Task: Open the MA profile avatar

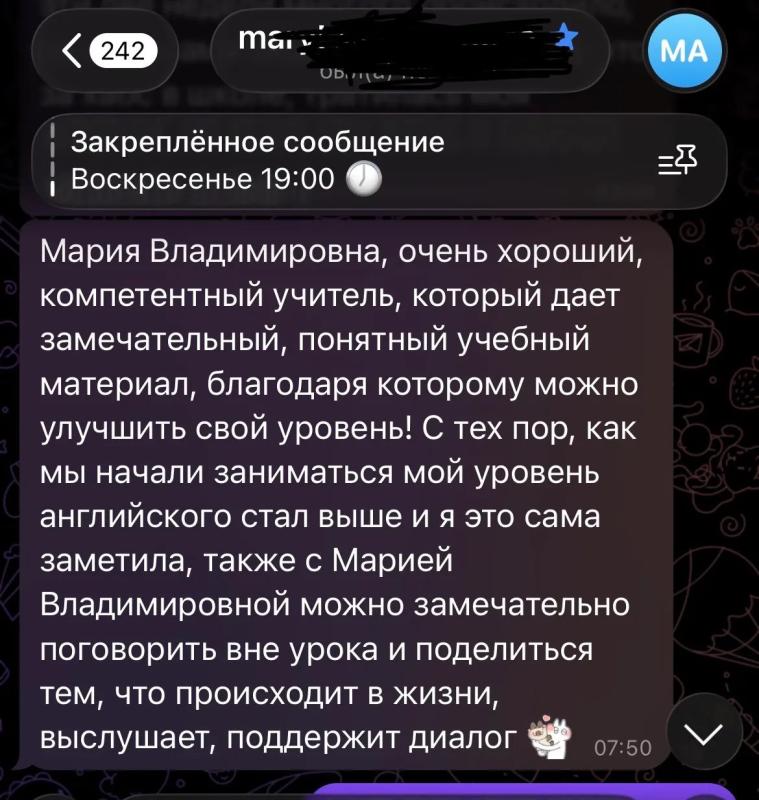Action: point(686,51)
